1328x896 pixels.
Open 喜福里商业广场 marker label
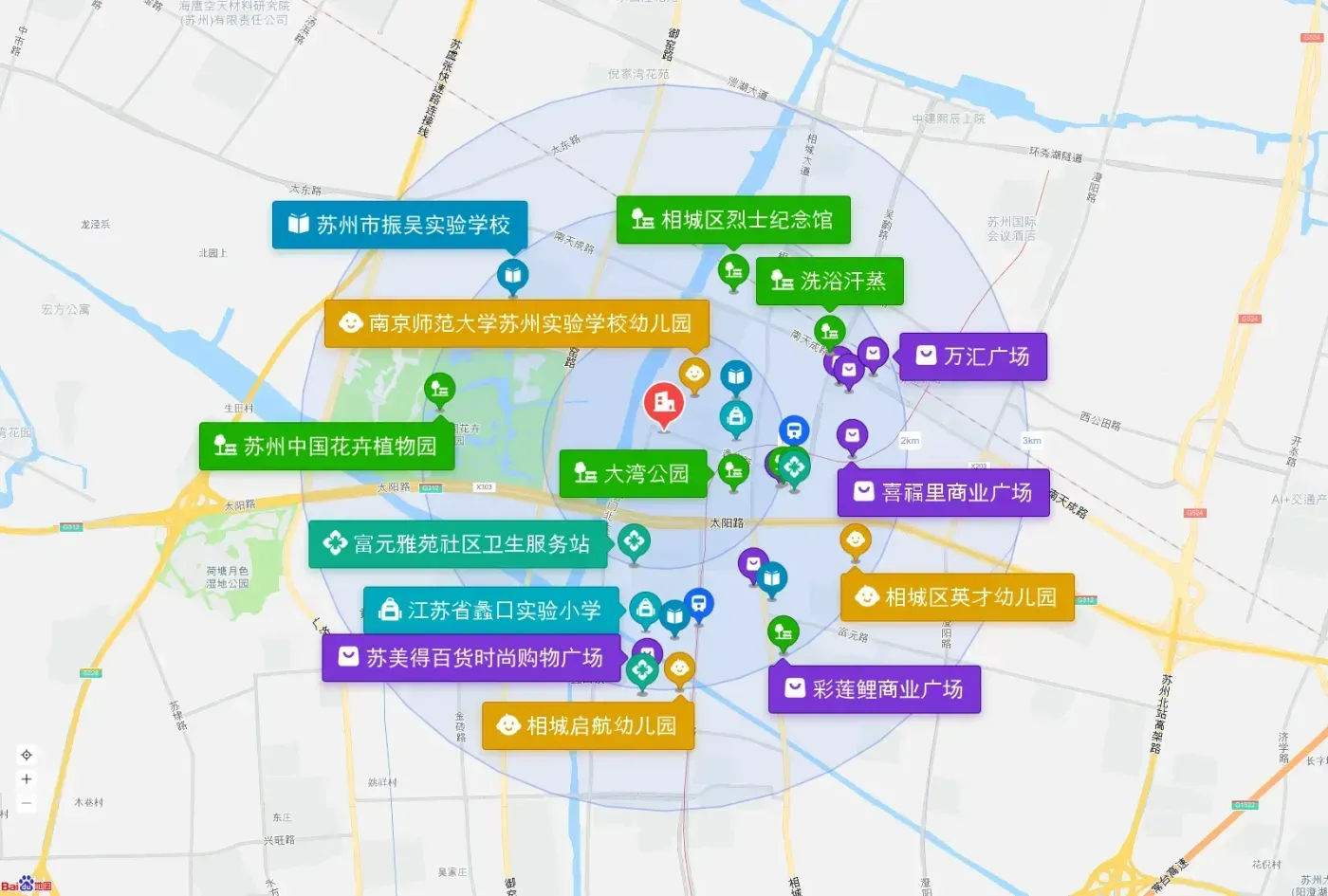pos(944,493)
